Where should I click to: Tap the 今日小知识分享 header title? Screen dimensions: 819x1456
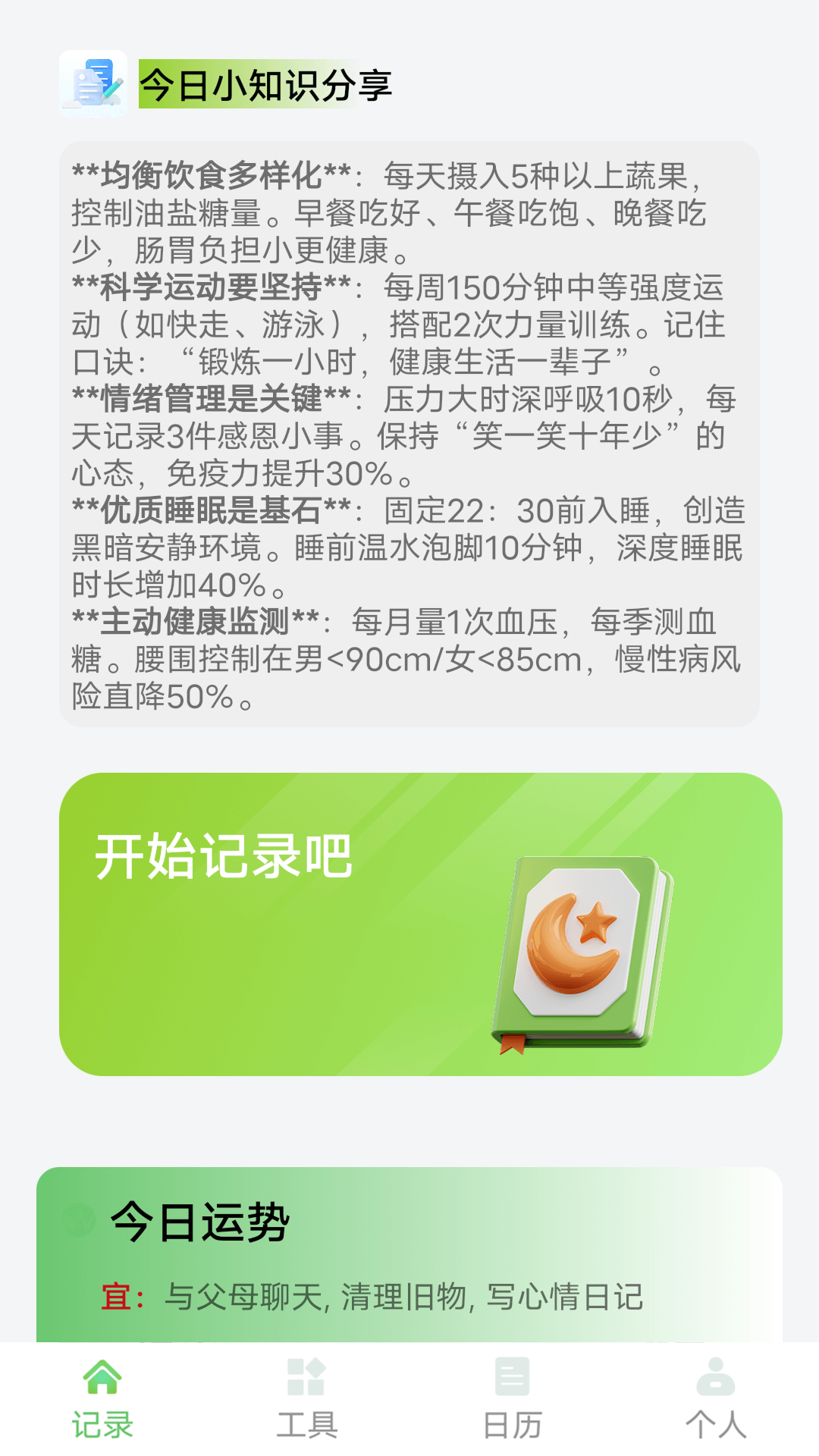(x=265, y=82)
